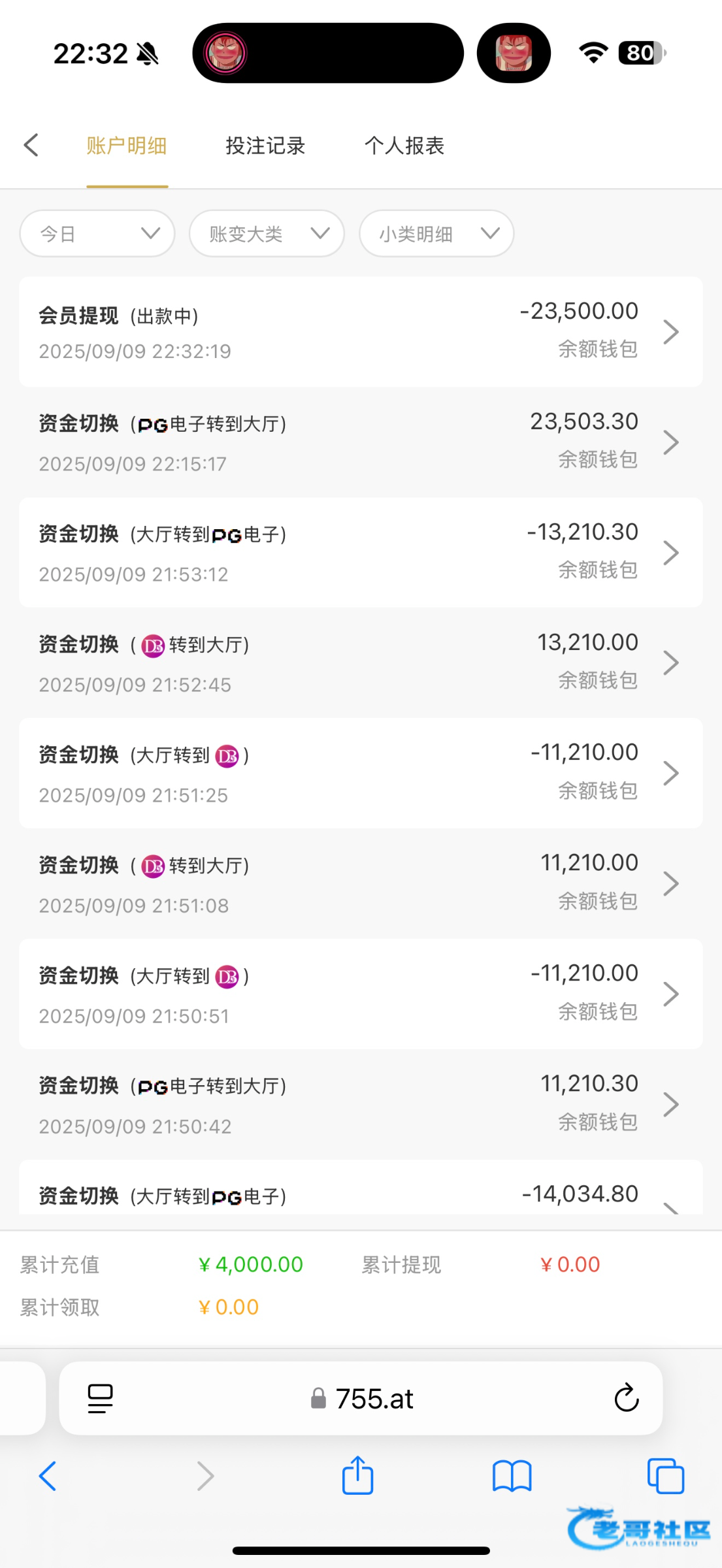View the 11,210.30 PG电子转到大厅 transaction
Image resolution: width=722 pixels, height=1568 pixels.
point(361,1104)
